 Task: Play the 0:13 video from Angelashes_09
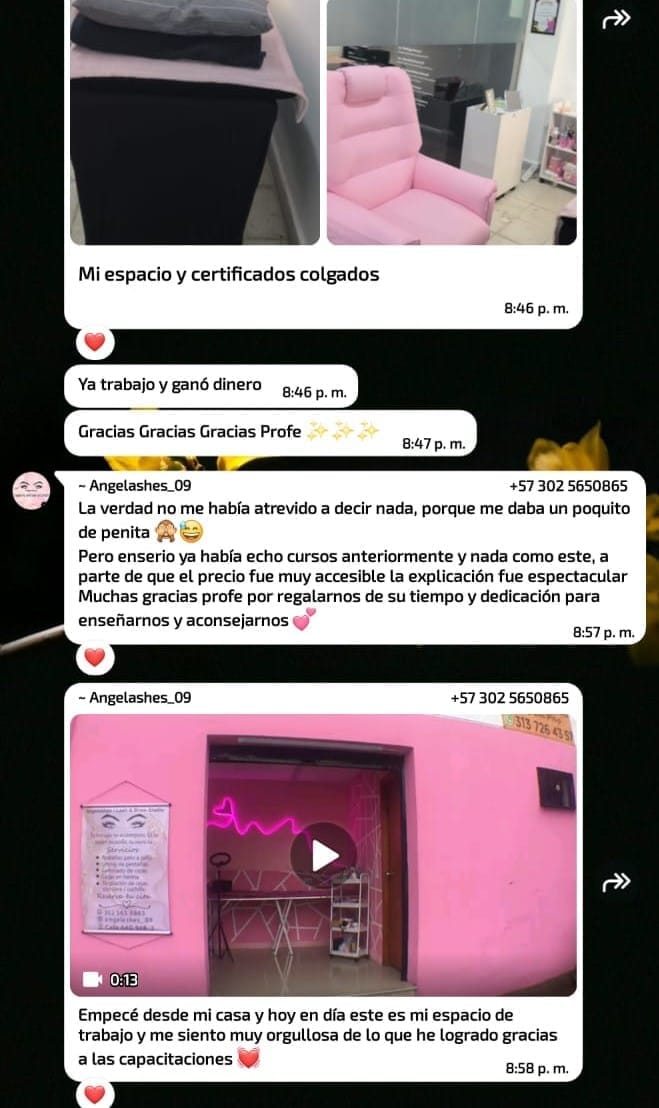pos(322,855)
